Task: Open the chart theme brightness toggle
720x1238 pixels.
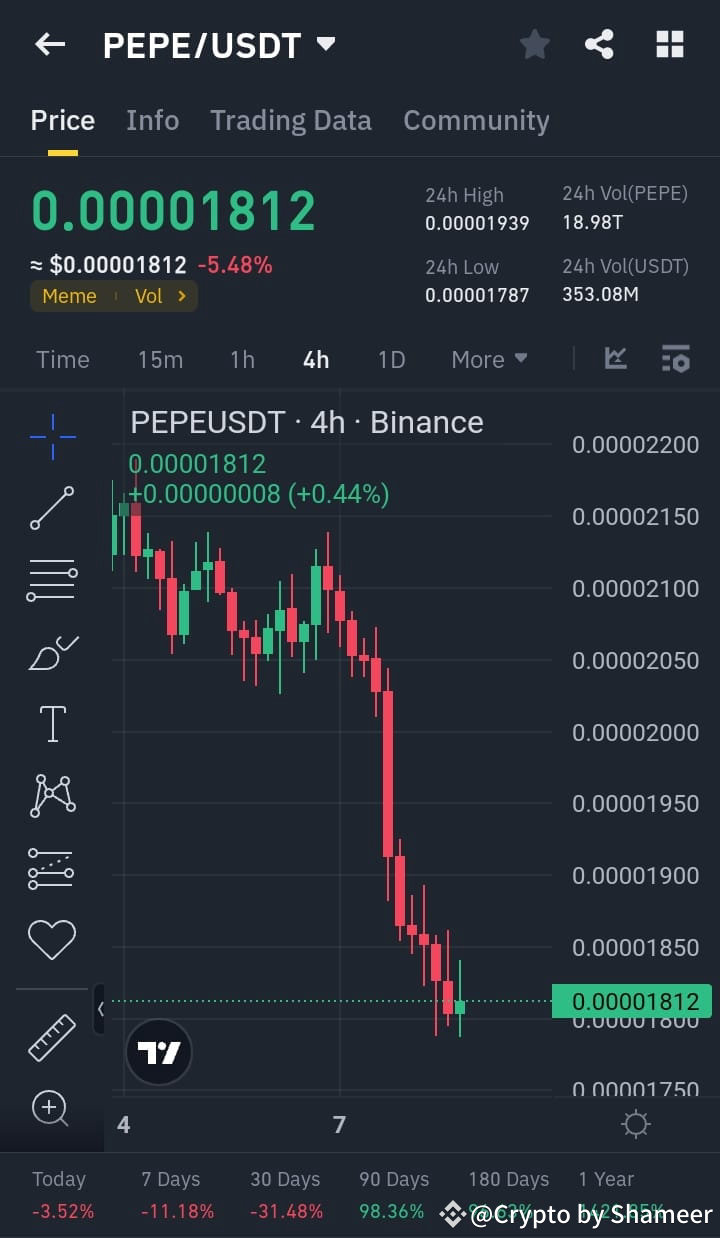Action: pyautogui.click(x=636, y=1124)
